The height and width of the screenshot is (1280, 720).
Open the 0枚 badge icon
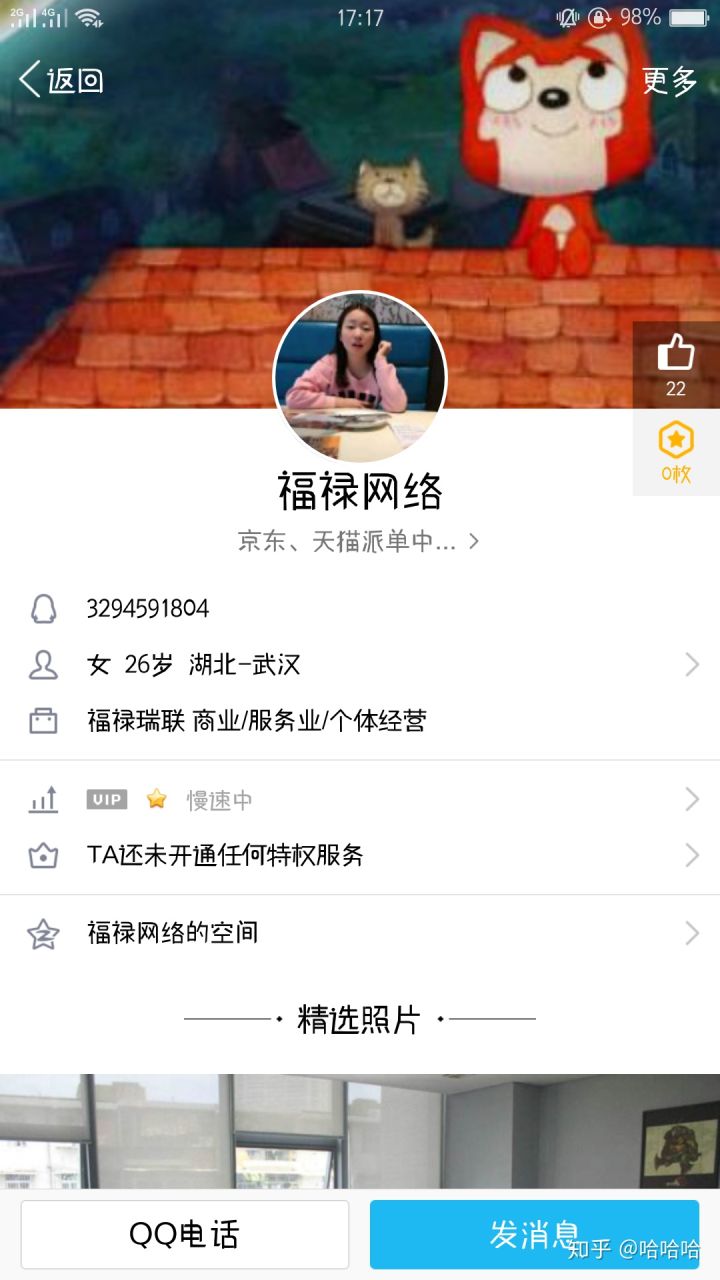pos(676,452)
